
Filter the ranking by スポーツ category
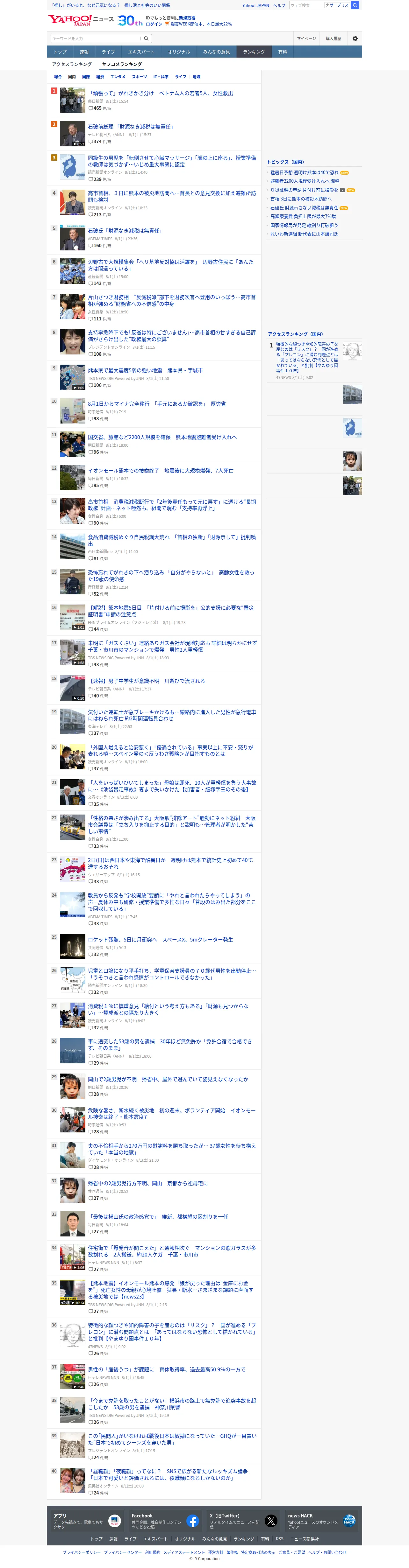(x=139, y=77)
